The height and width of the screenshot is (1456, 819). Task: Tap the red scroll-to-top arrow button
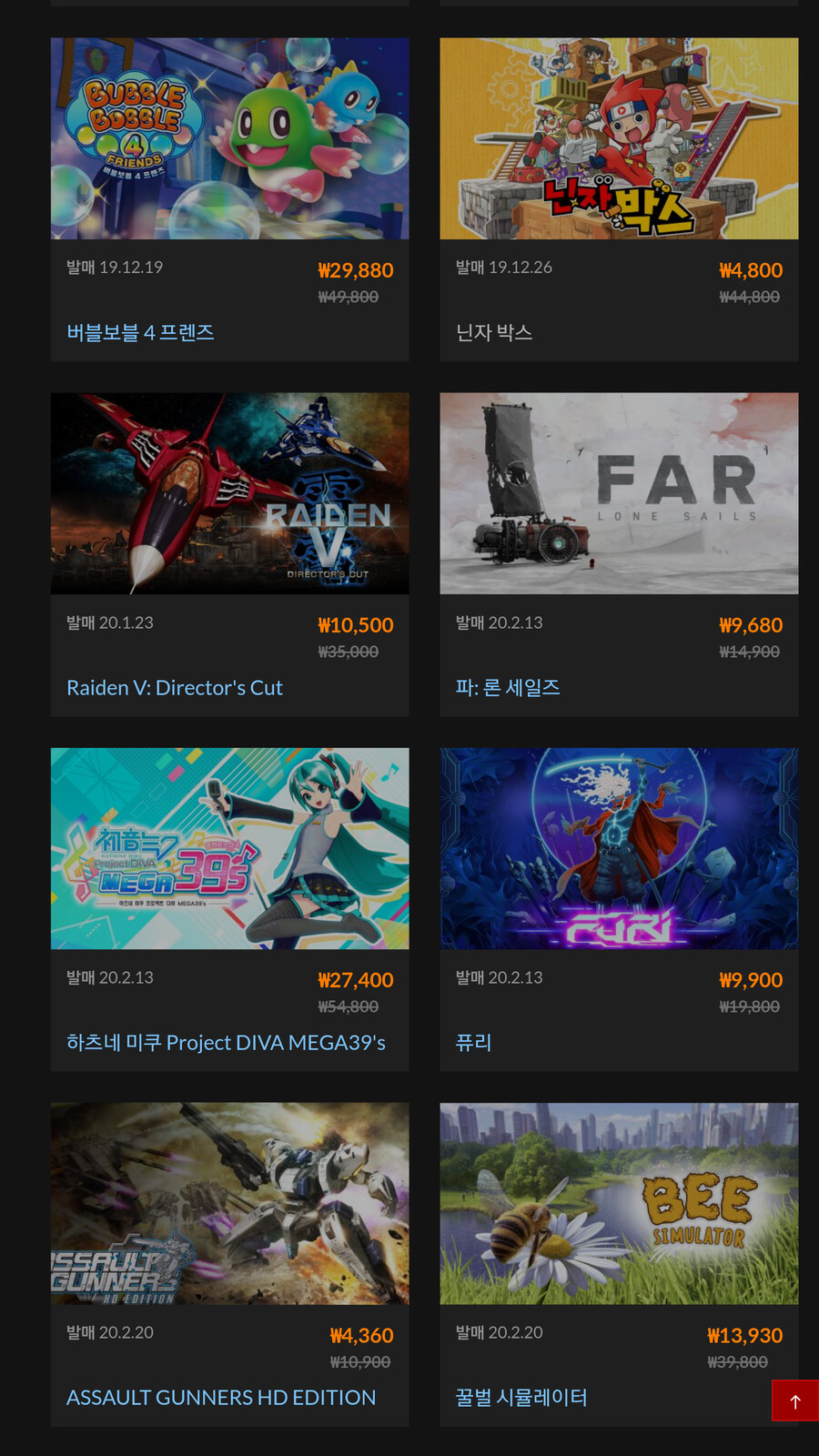coord(794,1400)
